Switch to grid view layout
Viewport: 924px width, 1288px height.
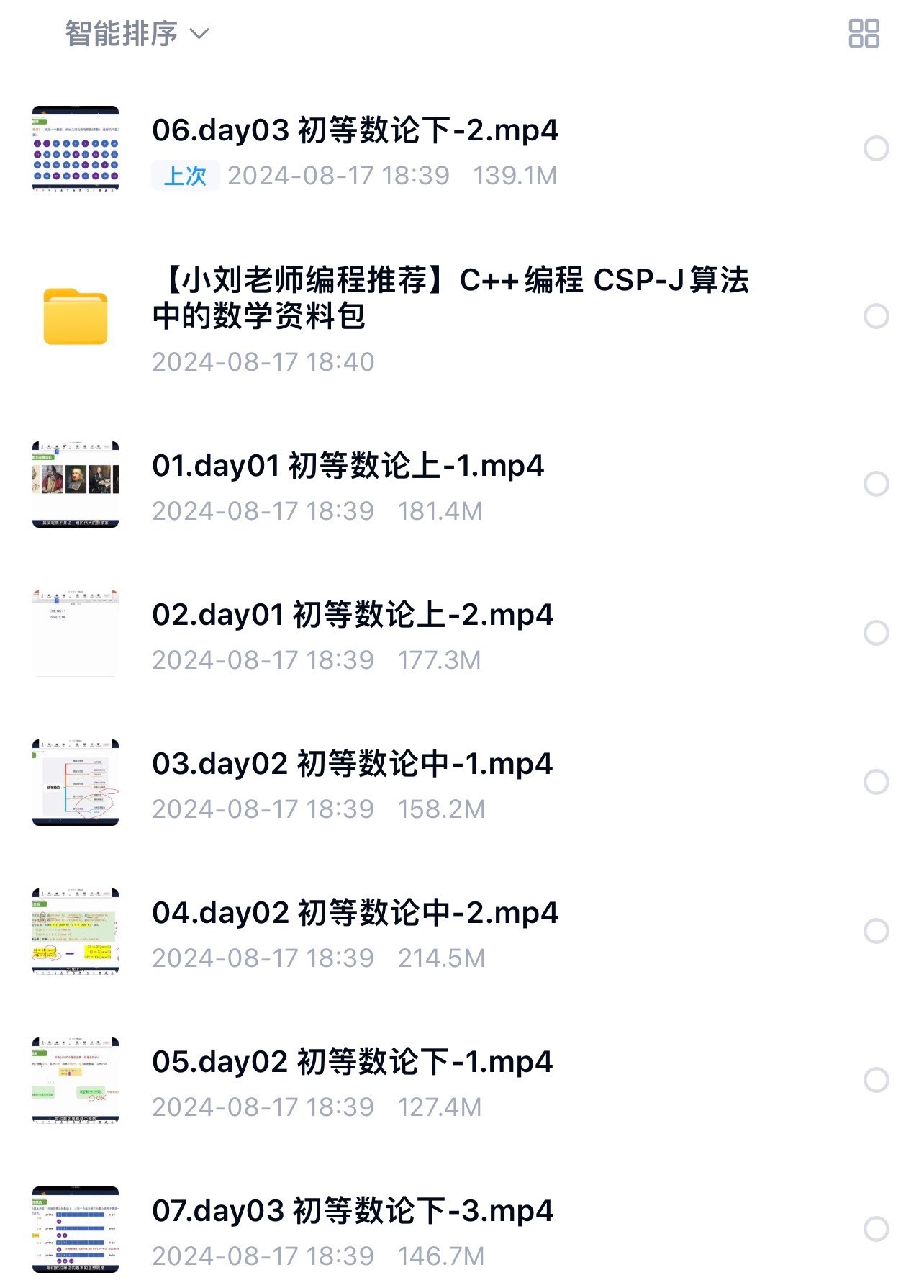(864, 34)
